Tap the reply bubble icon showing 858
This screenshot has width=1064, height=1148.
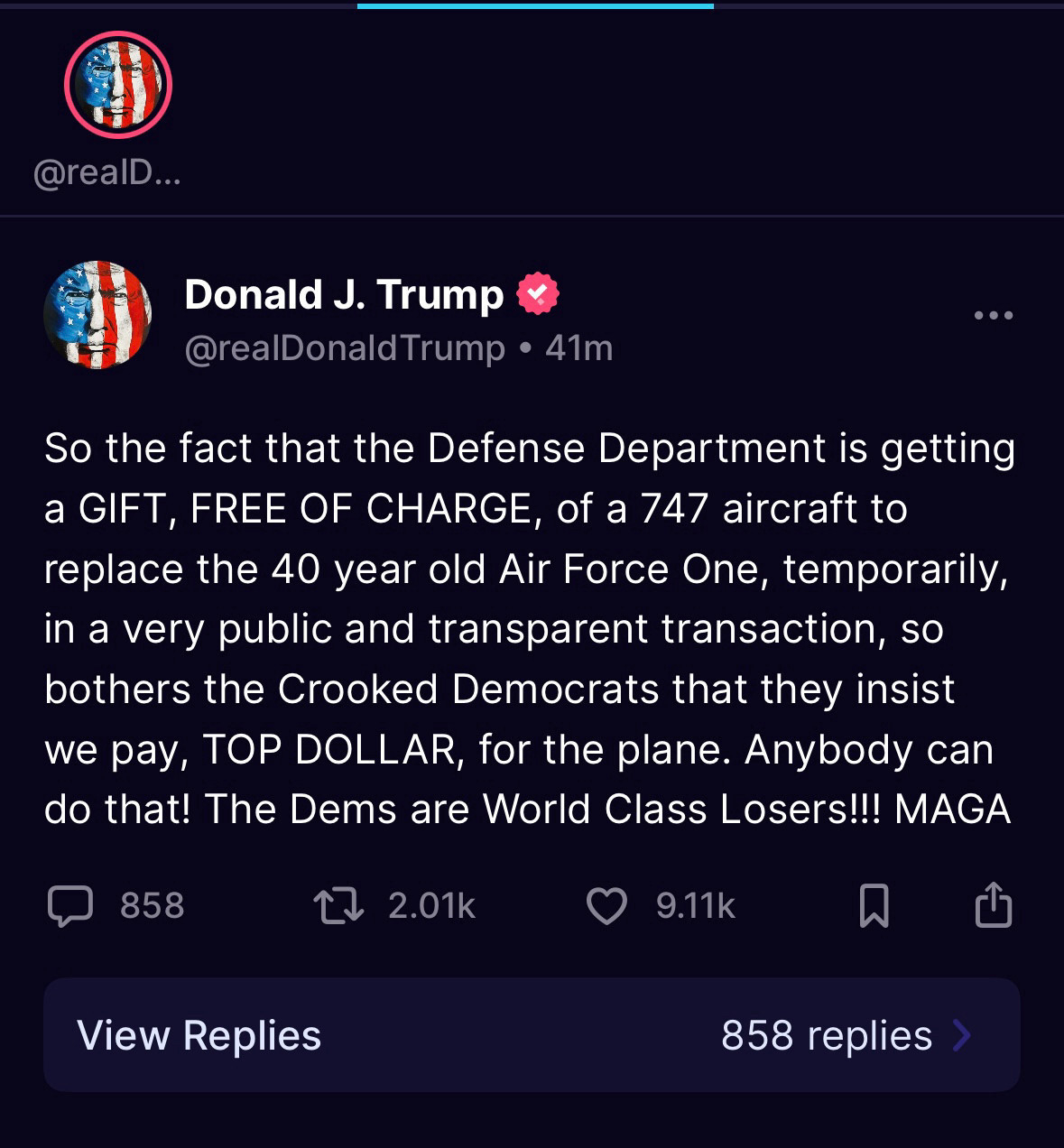pos(70,906)
